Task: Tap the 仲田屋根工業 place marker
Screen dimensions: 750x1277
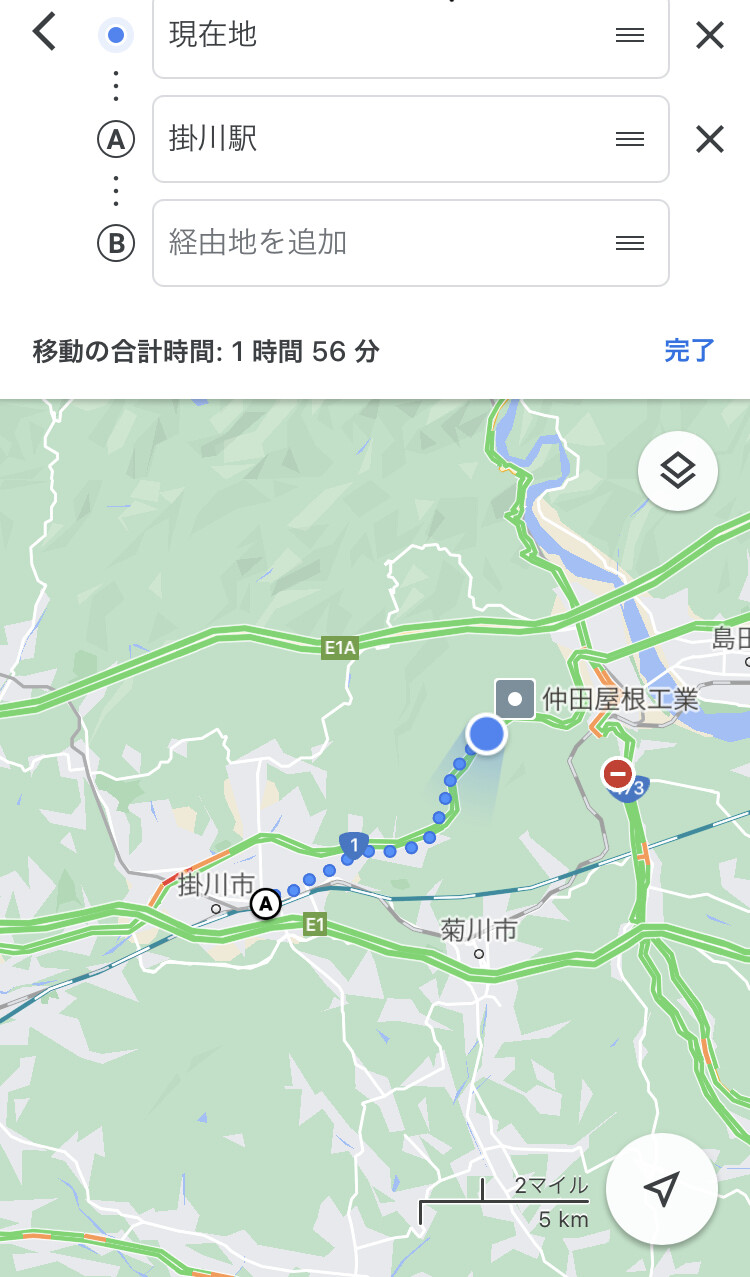Action: 515,699
